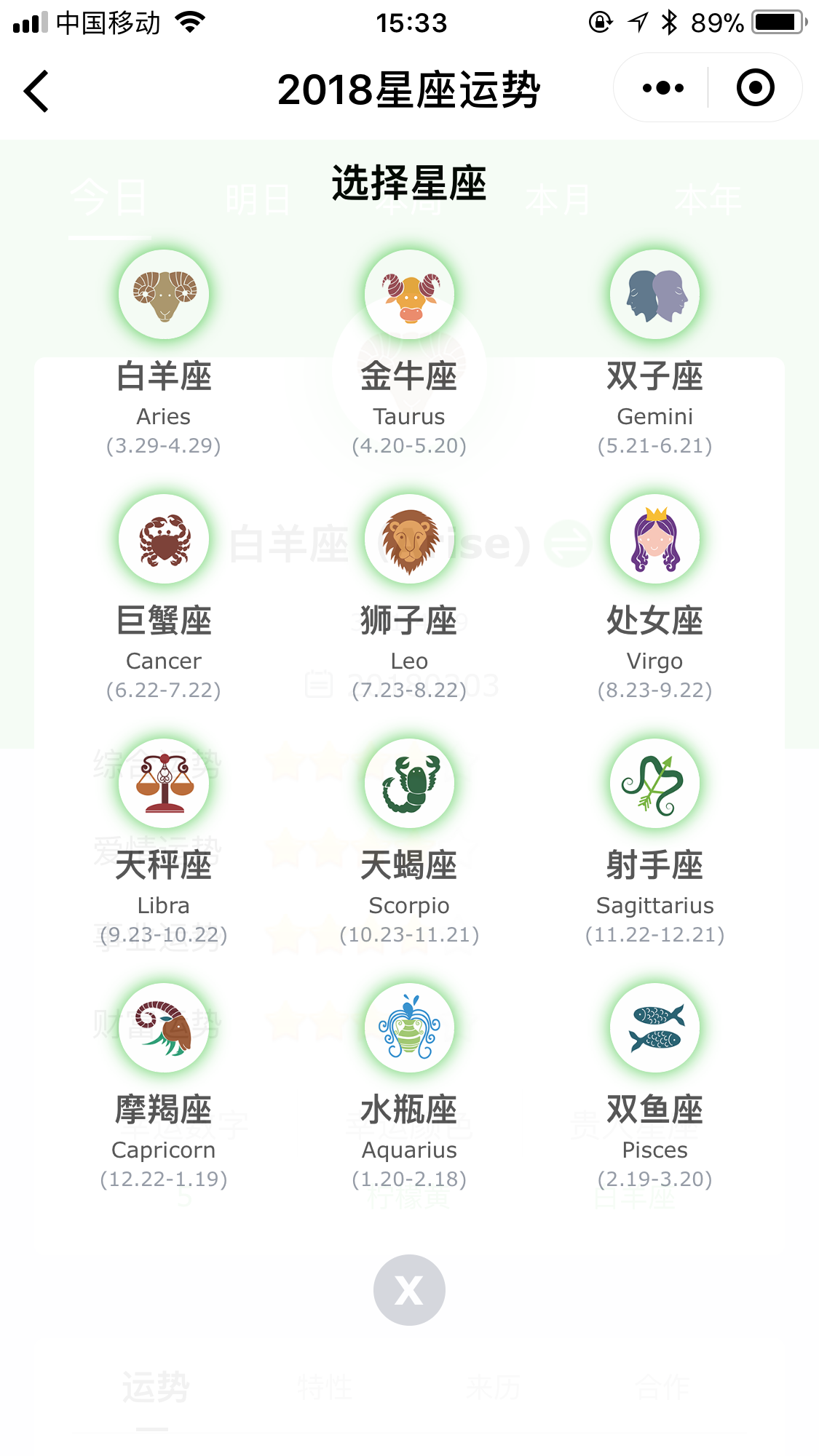Screen dimensions: 819x1456
Task: Close the mini program with the circle icon
Action: [x=755, y=88]
